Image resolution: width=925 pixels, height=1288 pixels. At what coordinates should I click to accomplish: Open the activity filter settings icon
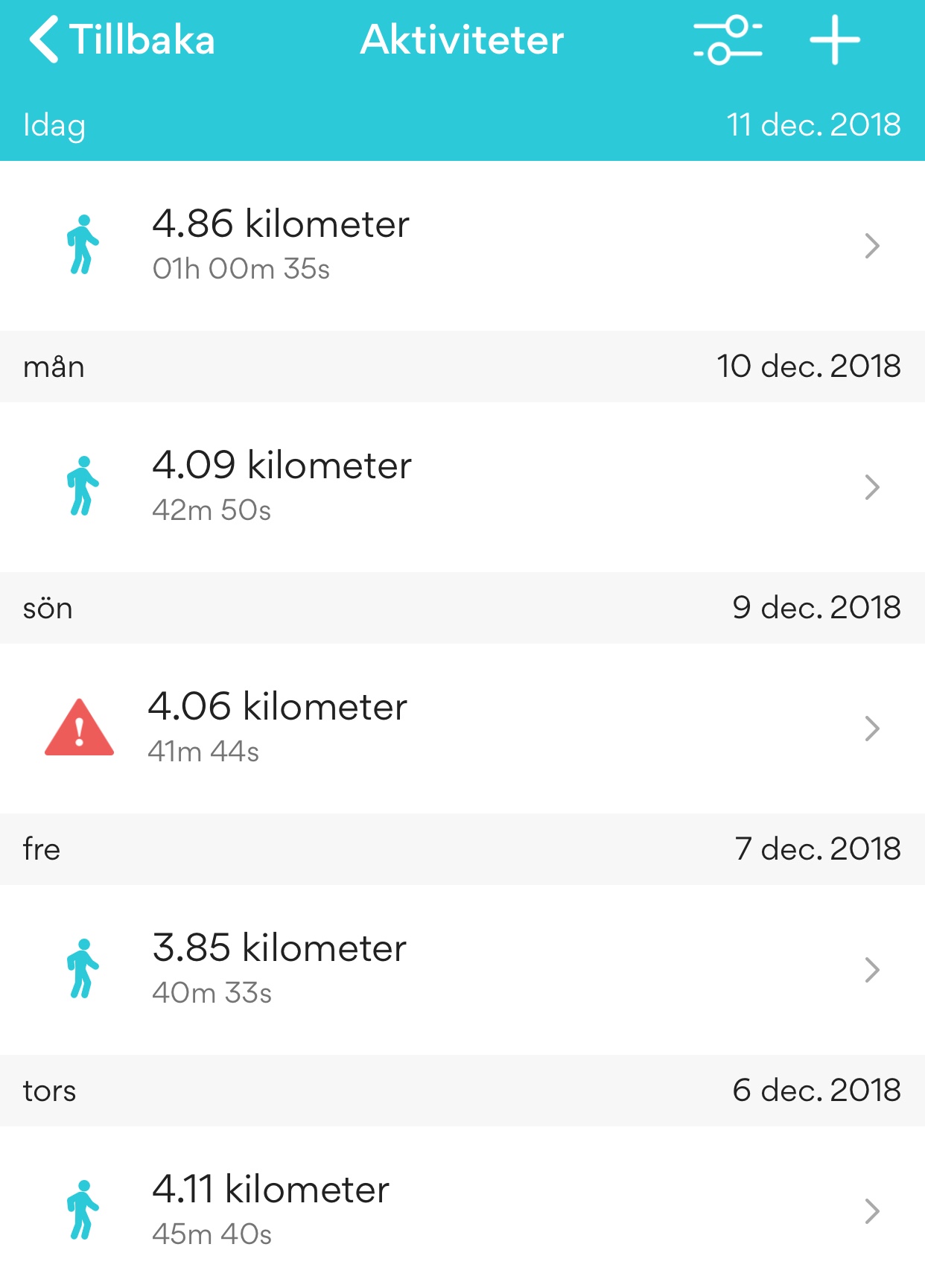coord(728,40)
